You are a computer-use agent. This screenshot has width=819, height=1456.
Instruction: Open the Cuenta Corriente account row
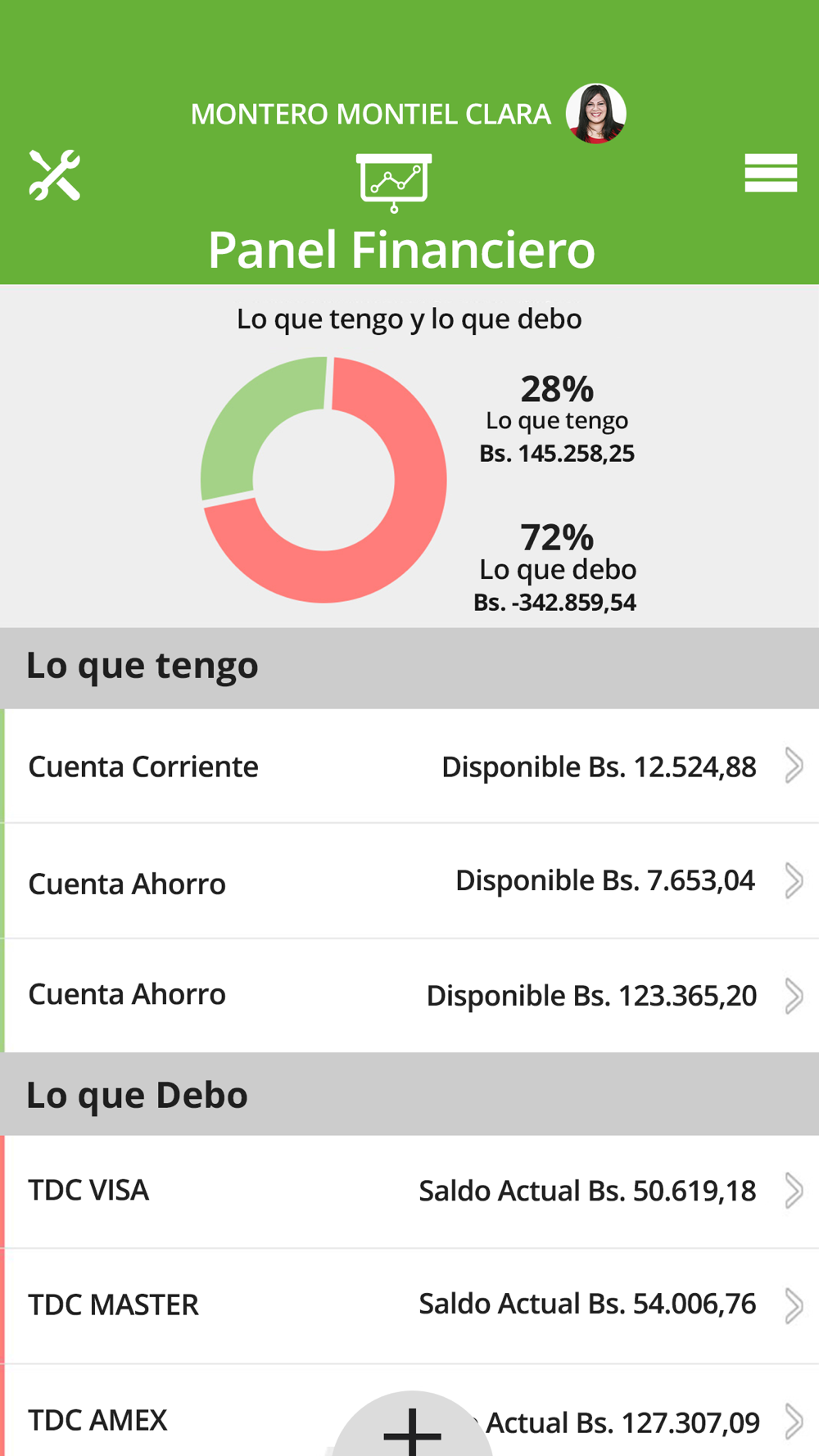tap(409, 766)
